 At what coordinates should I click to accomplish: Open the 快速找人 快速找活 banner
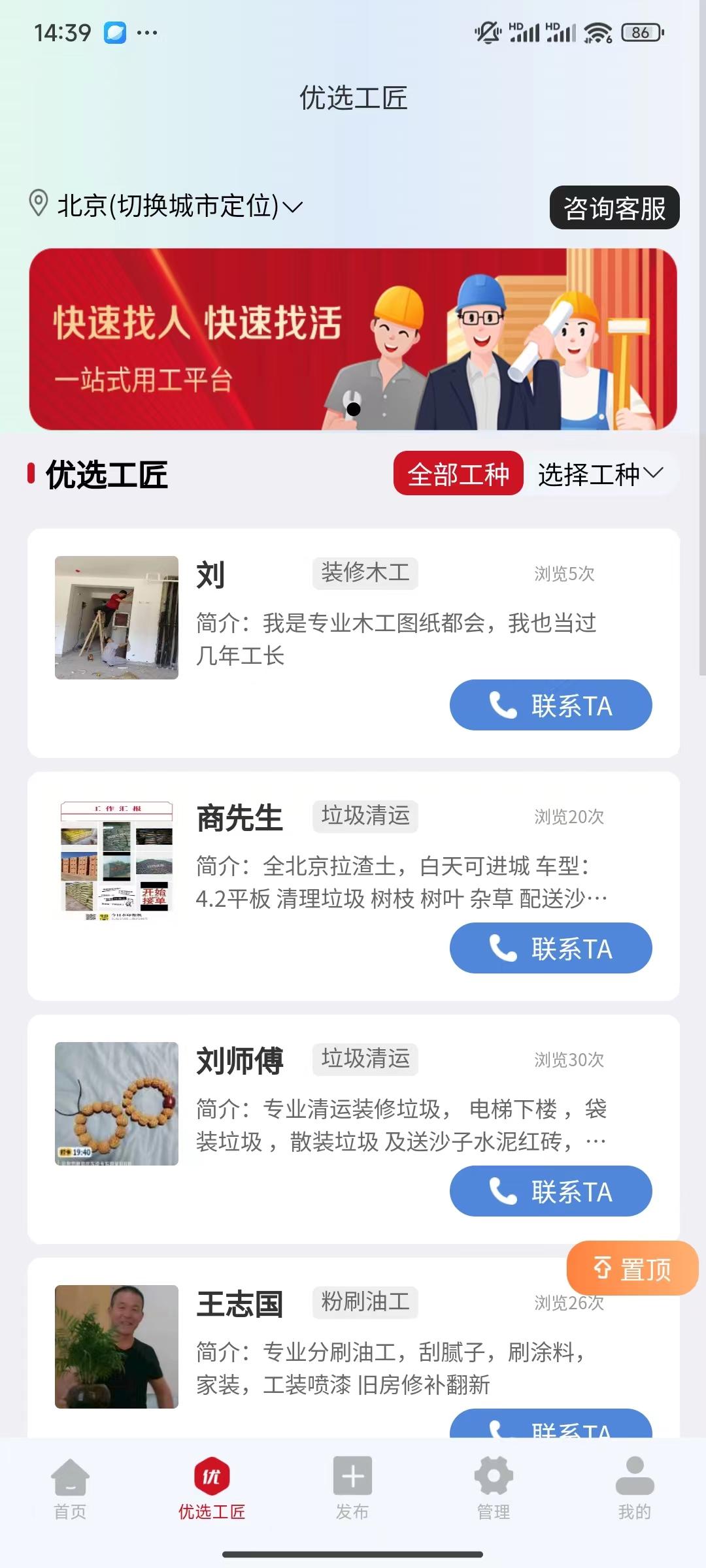pyautogui.click(x=353, y=339)
